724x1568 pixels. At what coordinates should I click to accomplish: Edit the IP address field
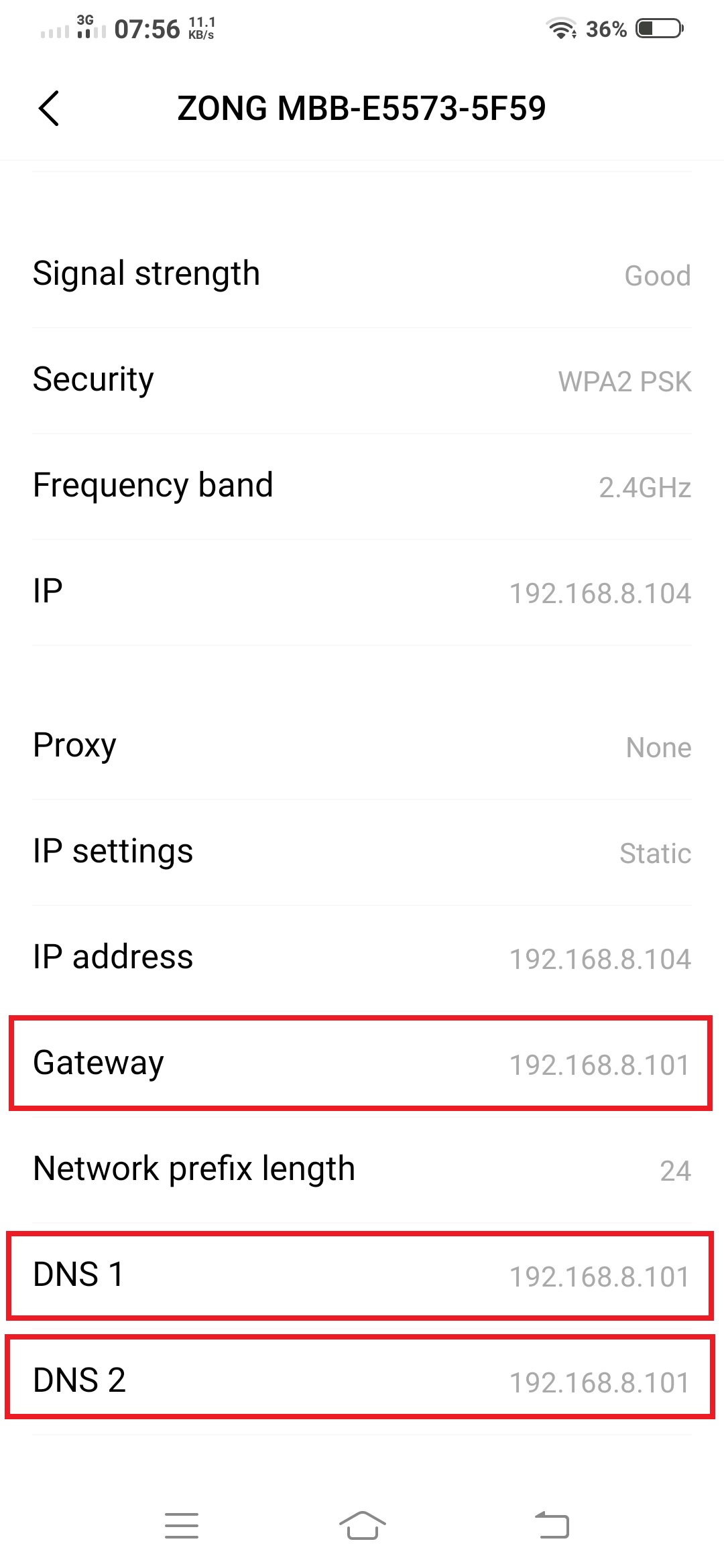click(x=362, y=958)
